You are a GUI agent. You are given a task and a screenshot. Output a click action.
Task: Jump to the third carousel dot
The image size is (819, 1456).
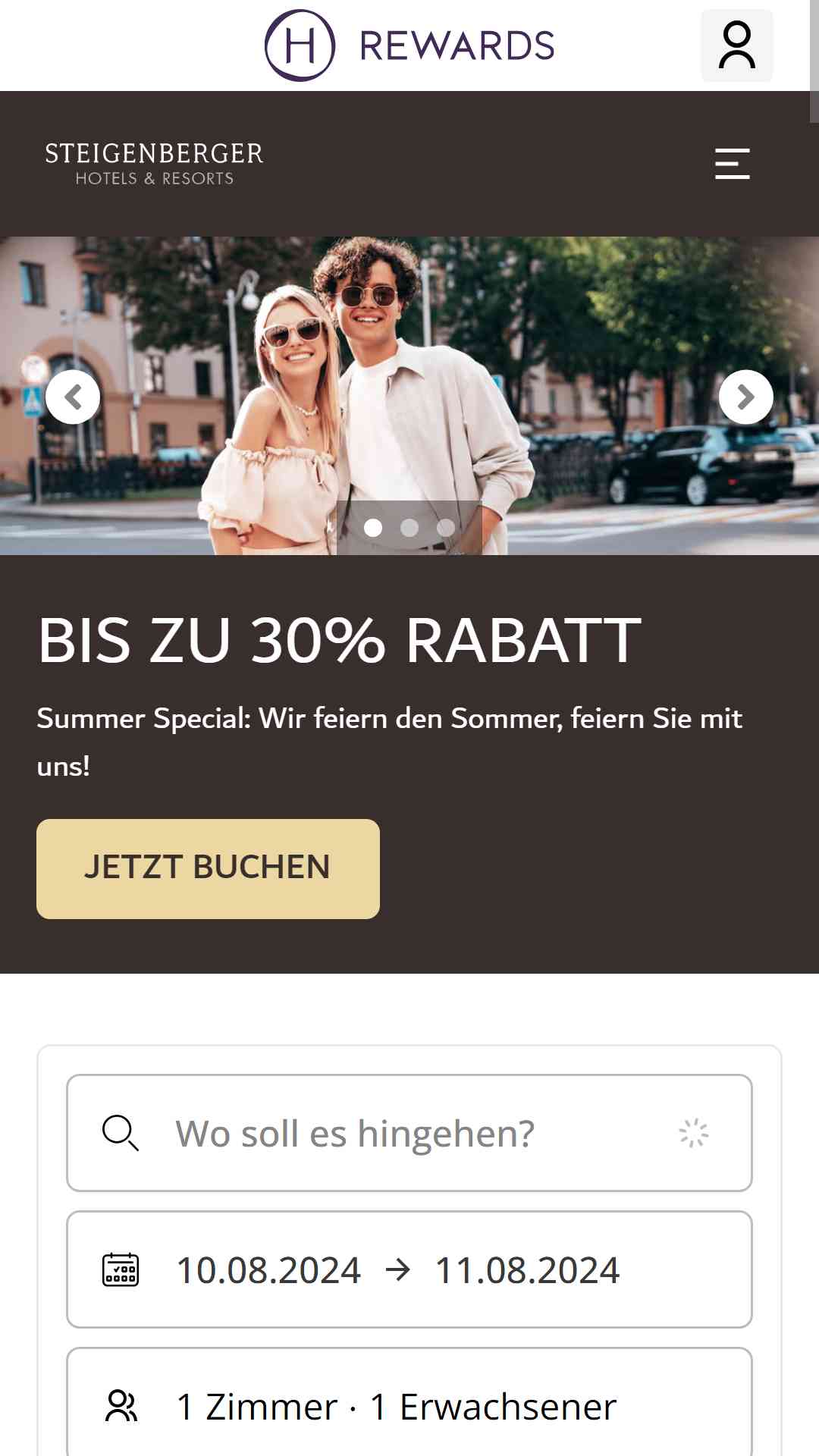point(446,528)
